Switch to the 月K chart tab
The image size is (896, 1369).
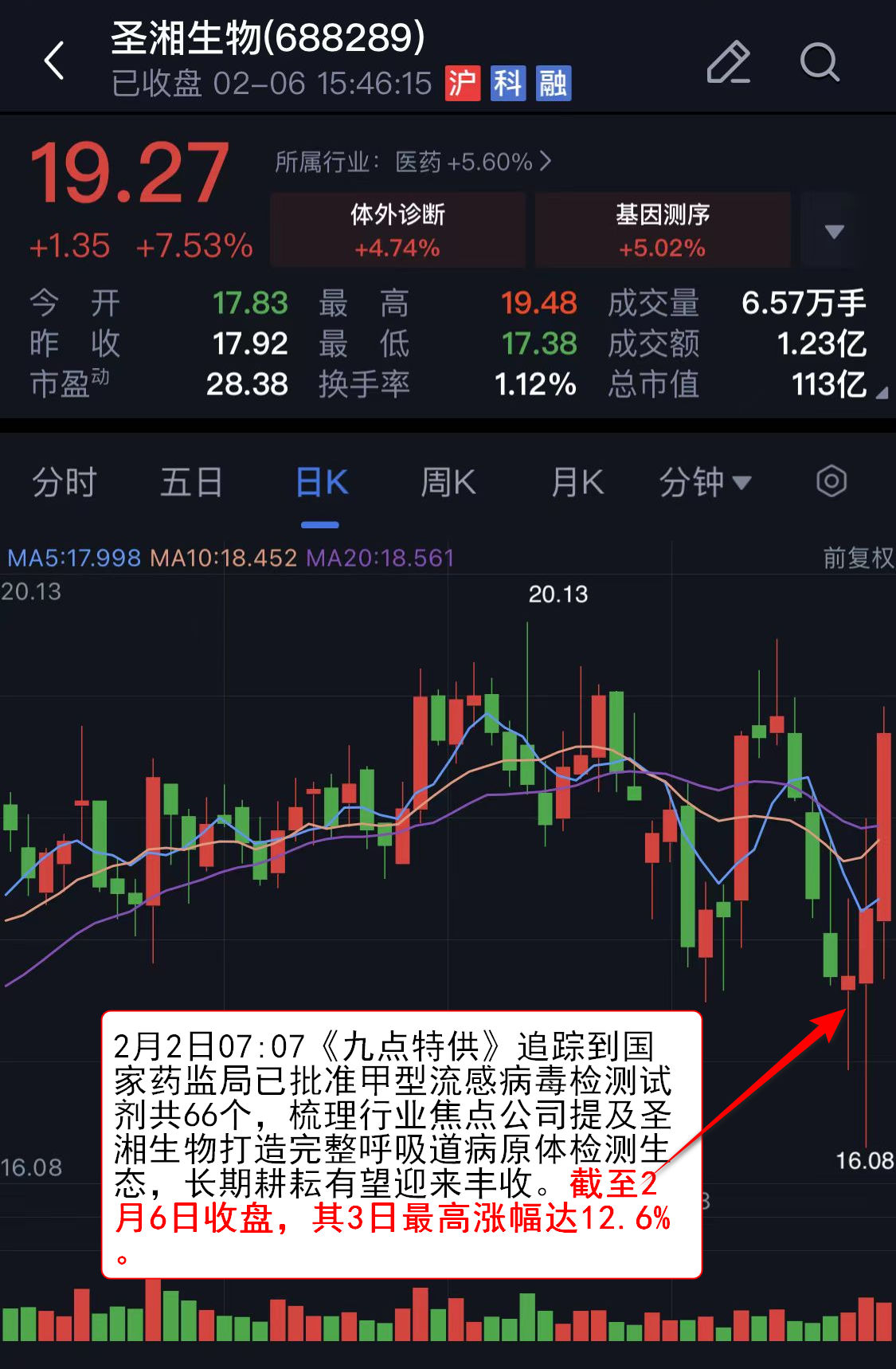click(x=577, y=483)
